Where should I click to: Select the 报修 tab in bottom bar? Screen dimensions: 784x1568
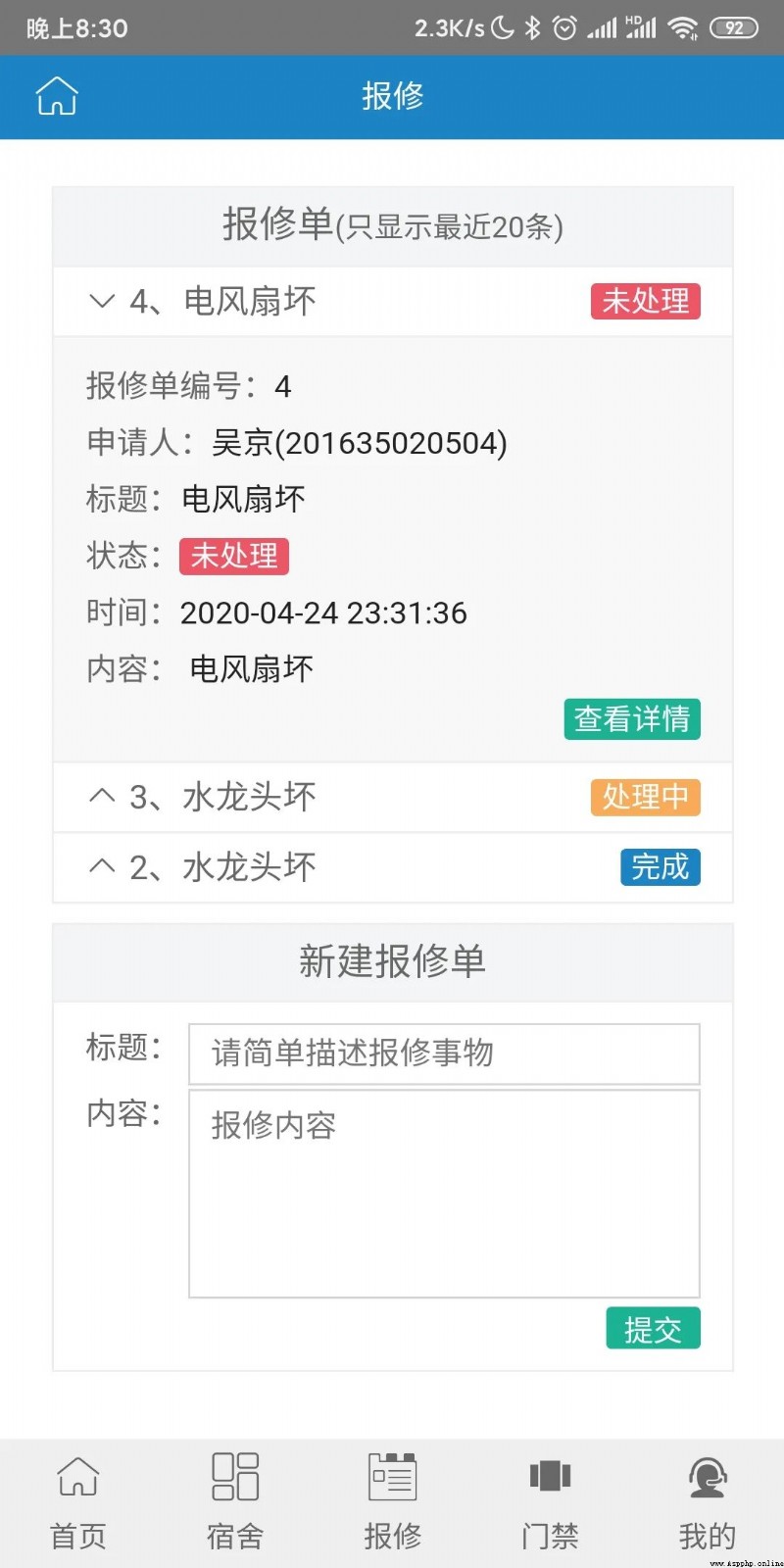pos(392,1501)
